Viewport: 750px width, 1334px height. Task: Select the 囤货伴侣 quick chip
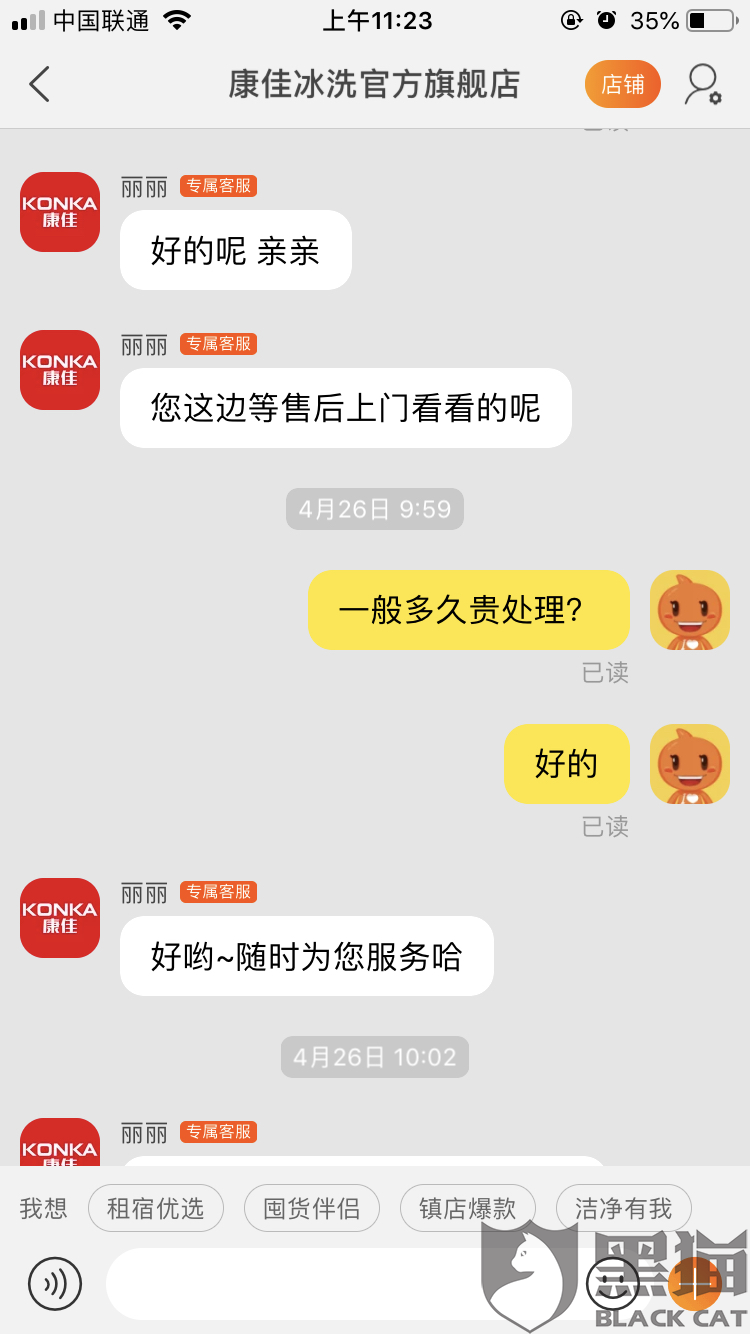tap(312, 1208)
